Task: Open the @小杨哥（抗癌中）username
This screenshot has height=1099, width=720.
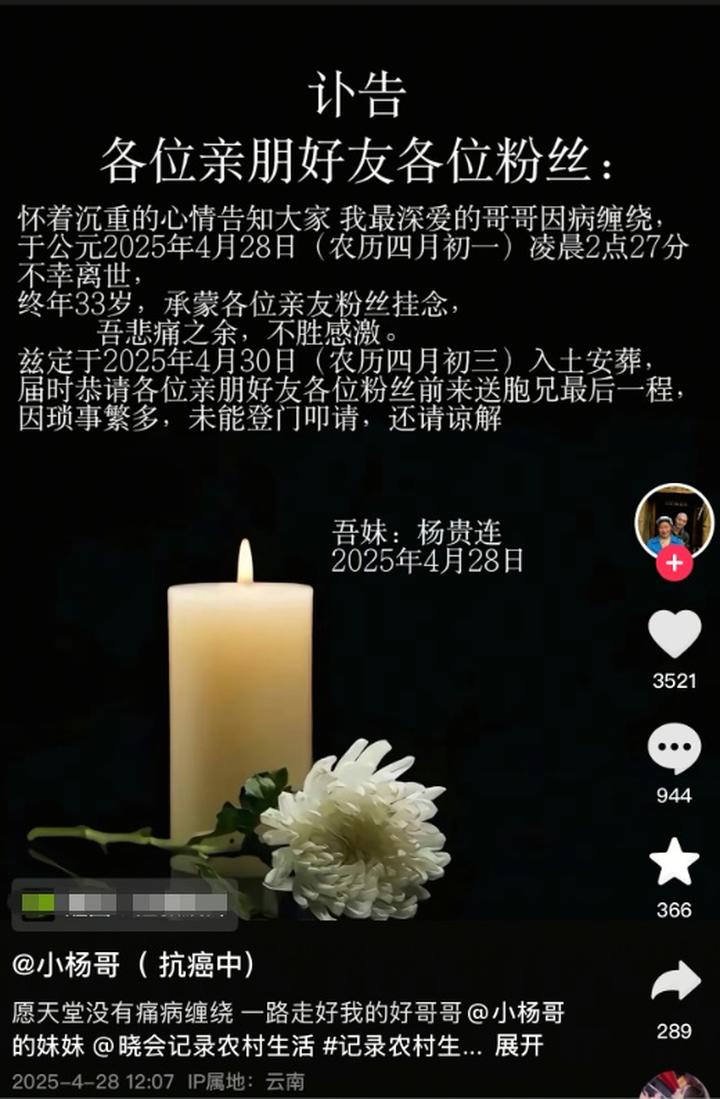Action: [134, 965]
